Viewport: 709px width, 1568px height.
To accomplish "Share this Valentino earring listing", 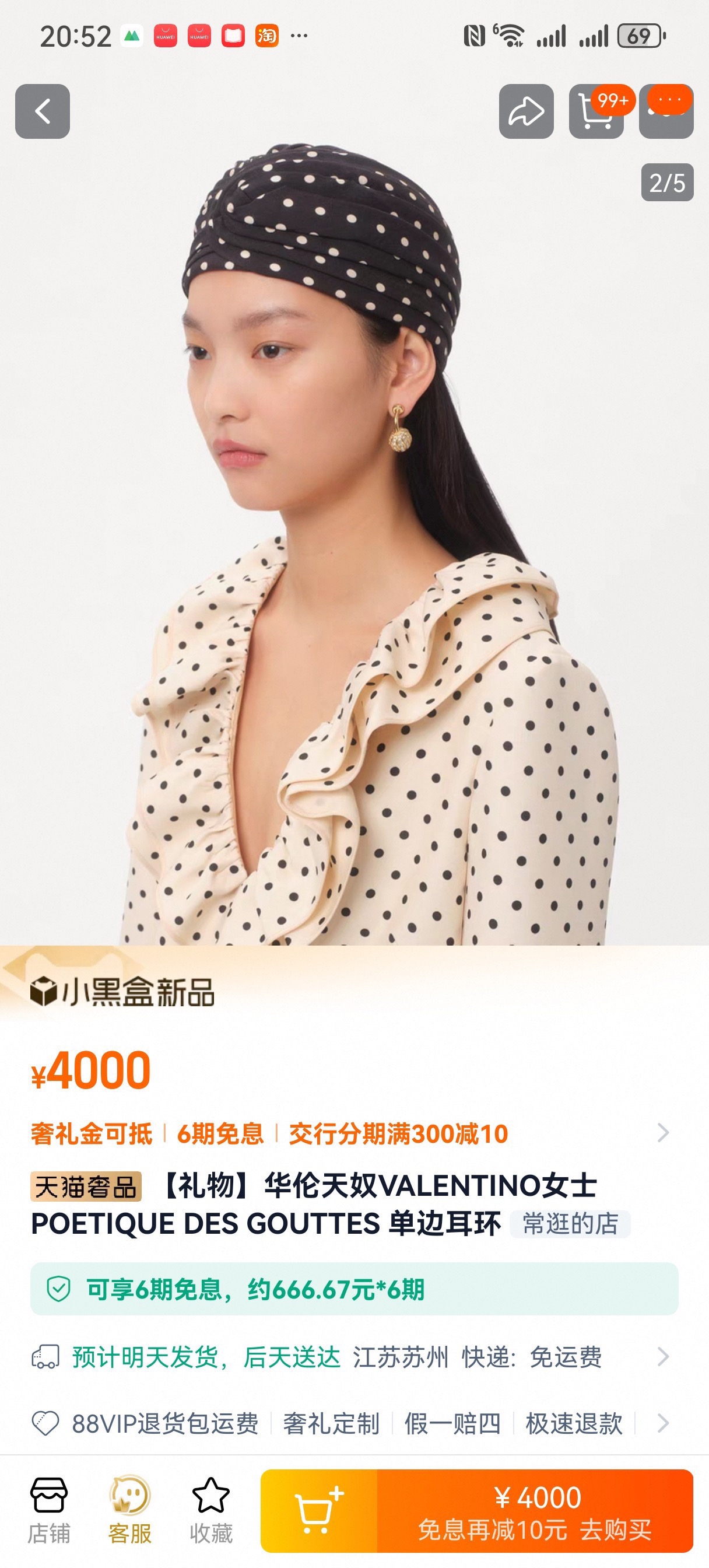I will pyautogui.click(x=527, y=111).
